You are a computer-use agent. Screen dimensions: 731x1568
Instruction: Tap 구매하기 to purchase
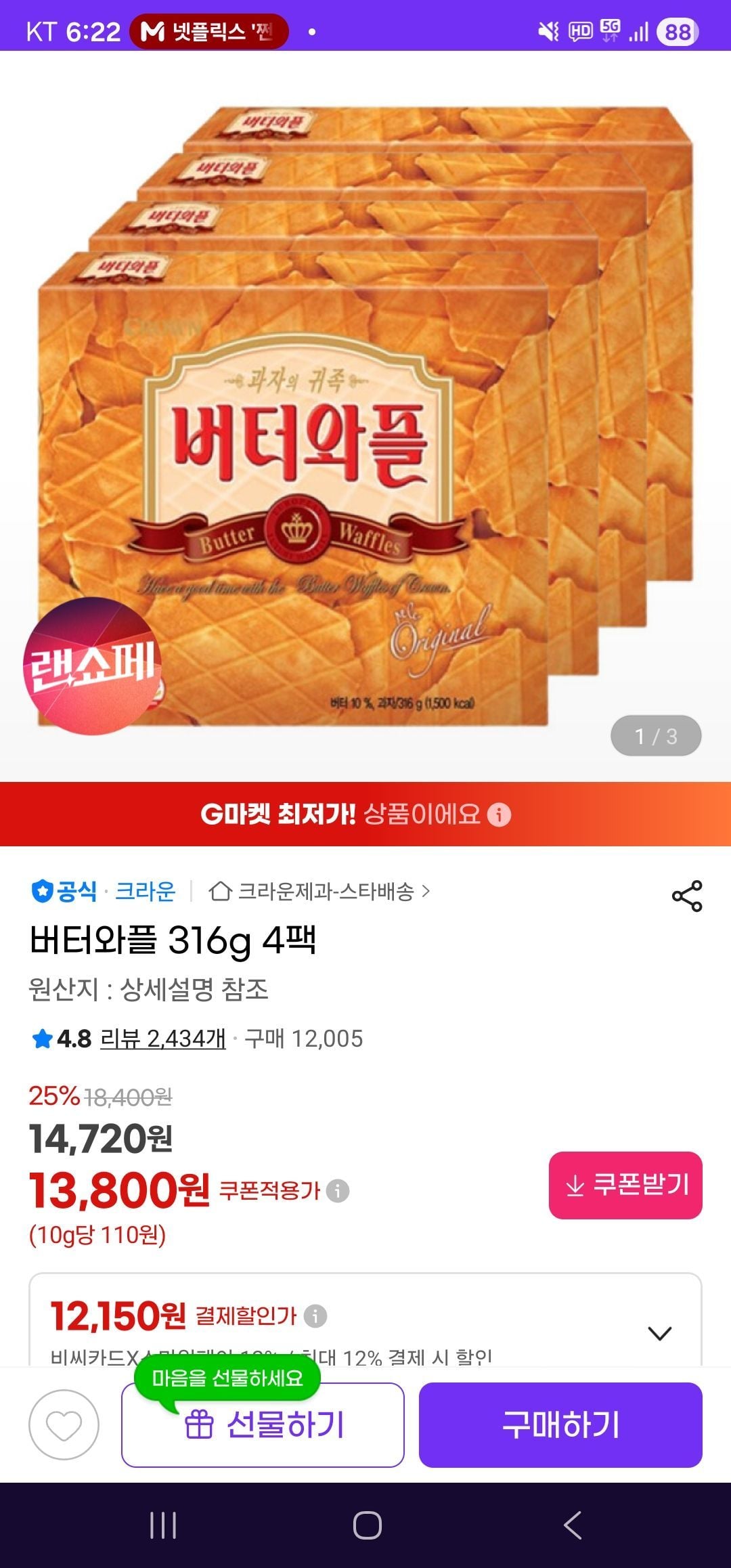pyautogui.click(x=560, y=1425)
